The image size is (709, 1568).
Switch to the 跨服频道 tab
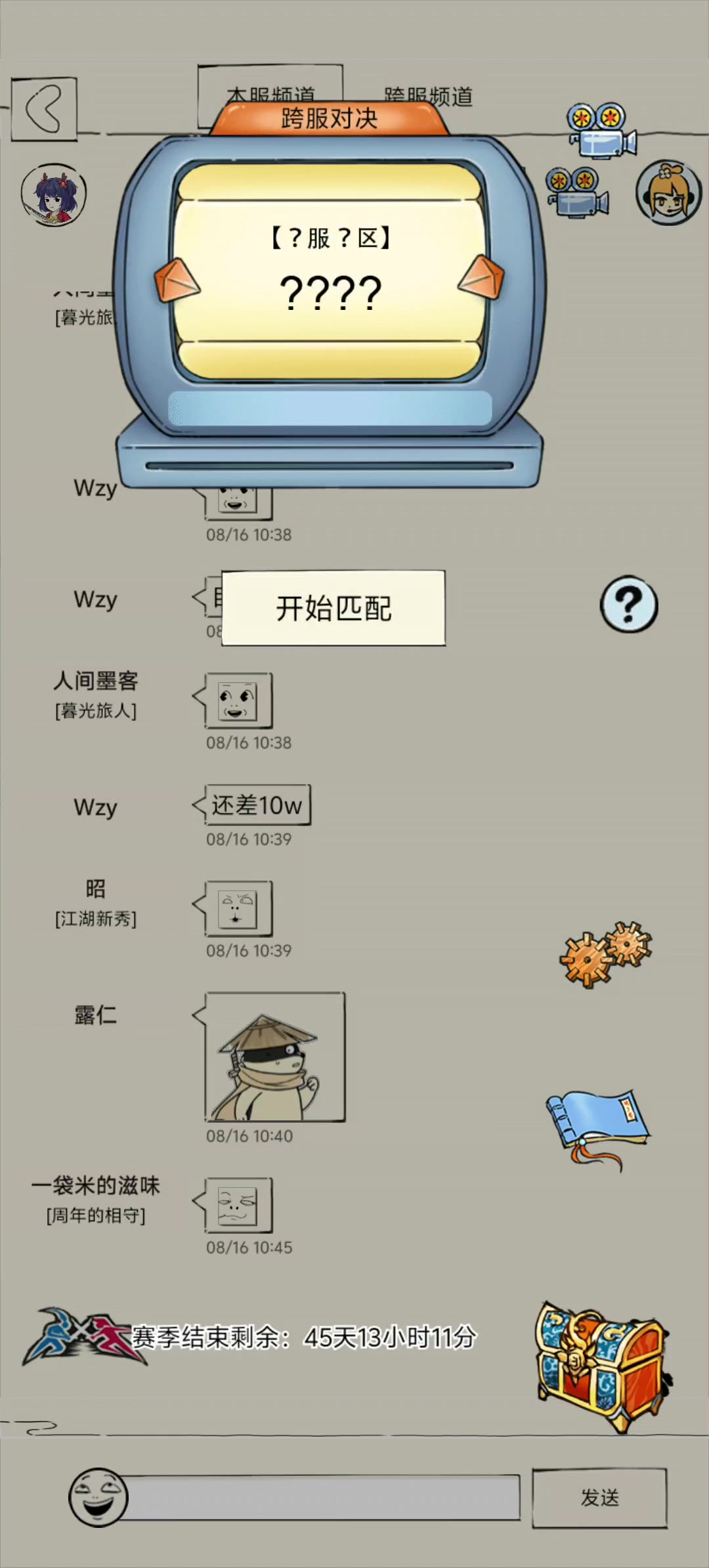coord(428,96)
